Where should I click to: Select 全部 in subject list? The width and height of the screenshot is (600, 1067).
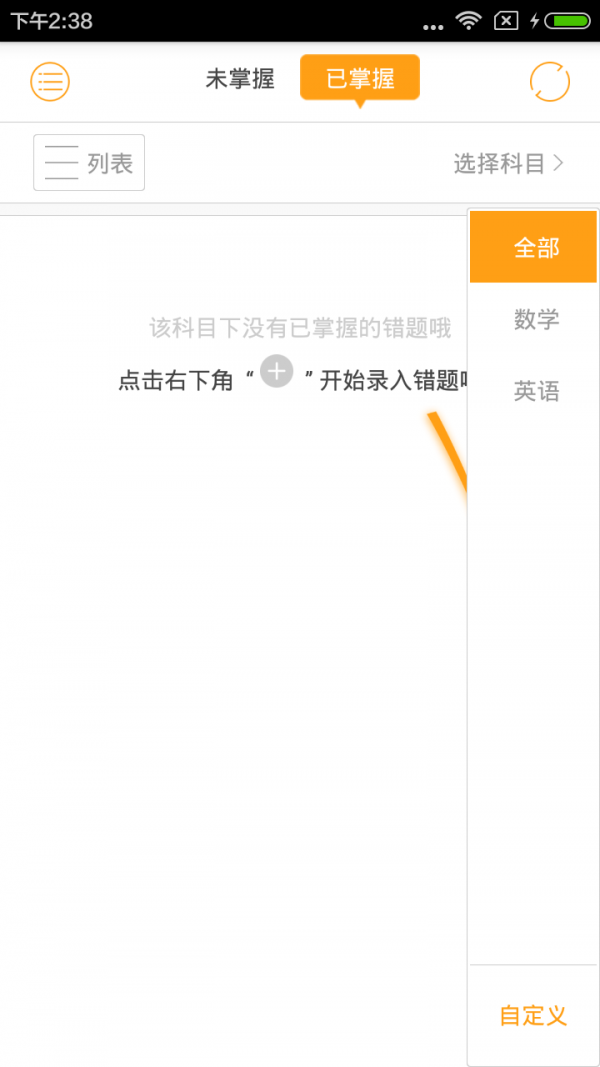point(534,248)
